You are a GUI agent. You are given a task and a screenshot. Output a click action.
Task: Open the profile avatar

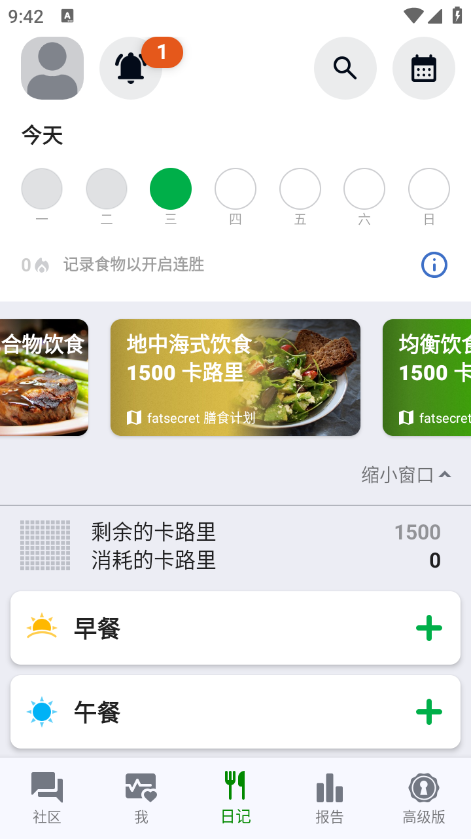click(52, 68)
